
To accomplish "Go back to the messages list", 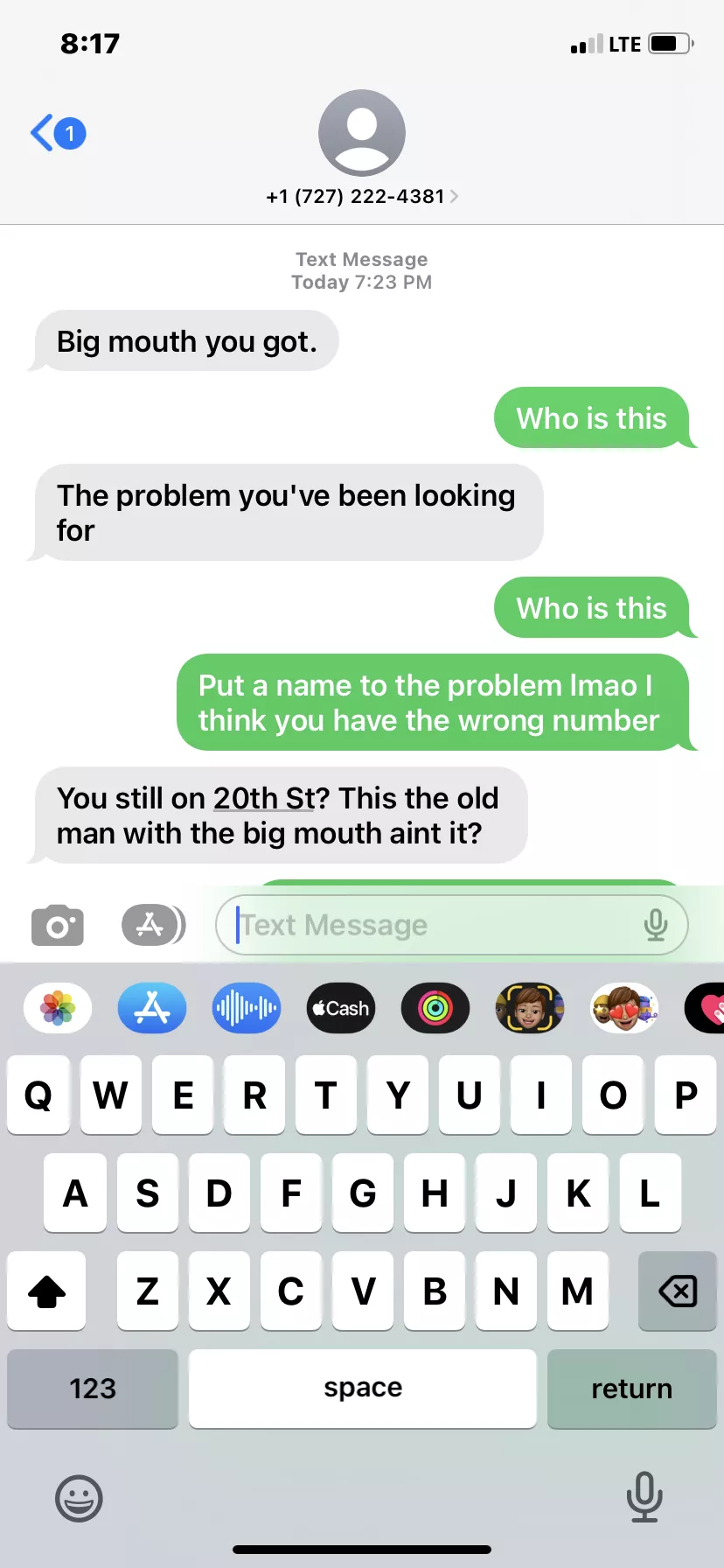I will coord(57,134).
